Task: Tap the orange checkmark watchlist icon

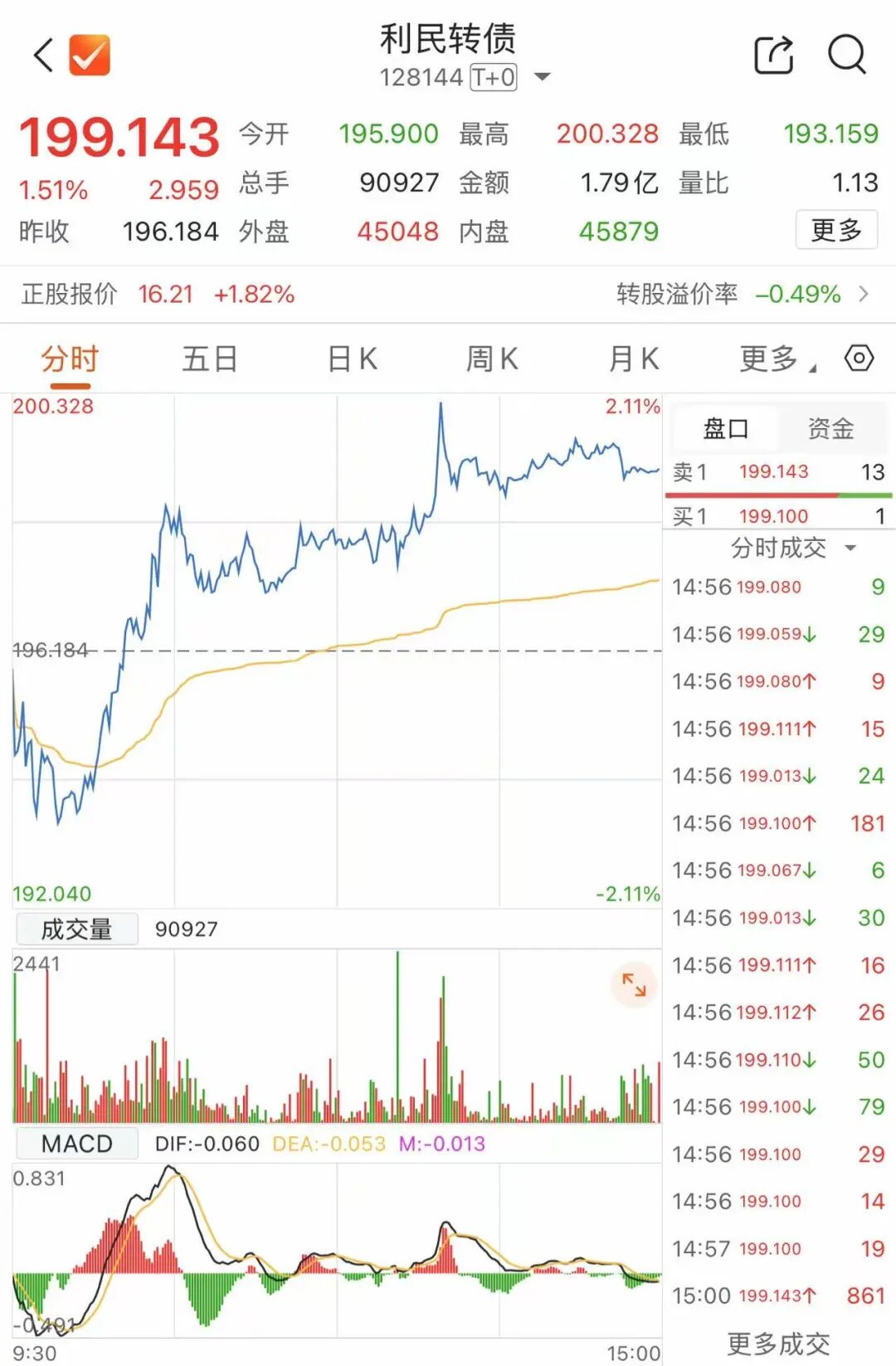Action: pos(90,56)
